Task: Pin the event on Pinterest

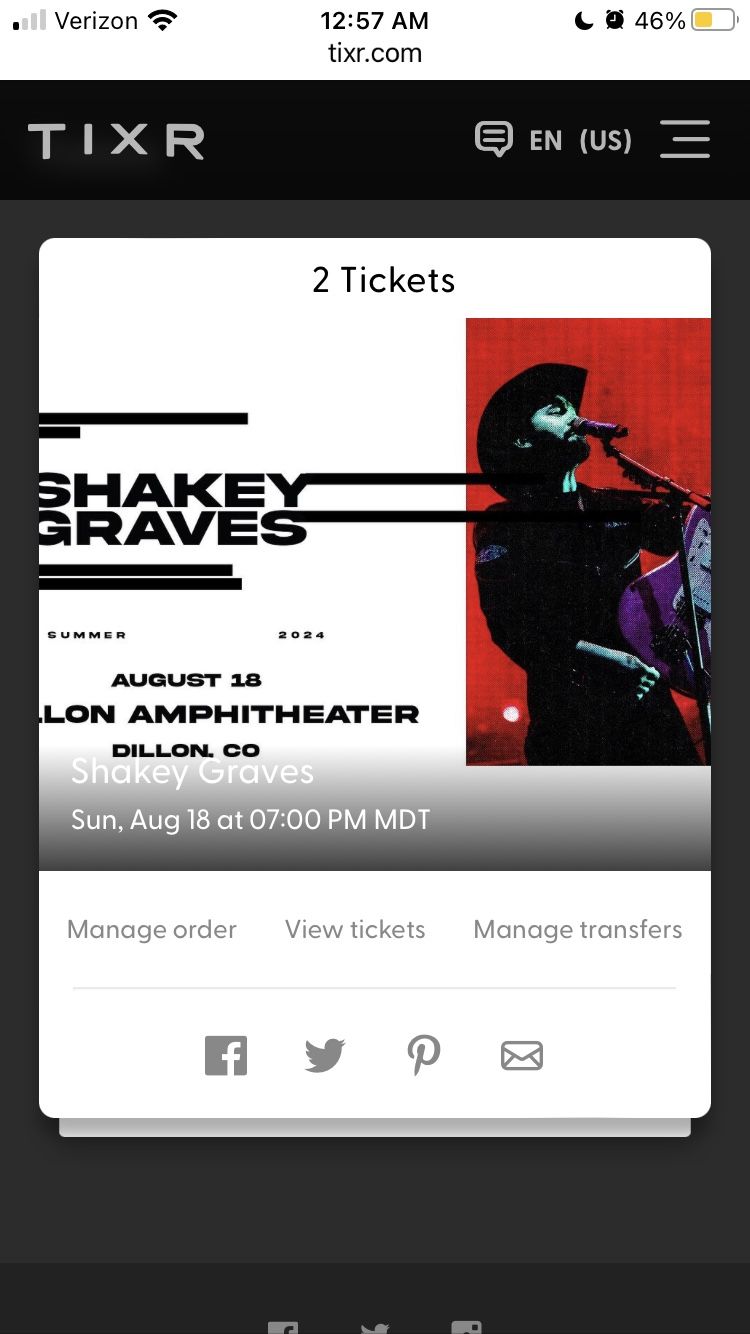Action: [x=424, y=1055]
